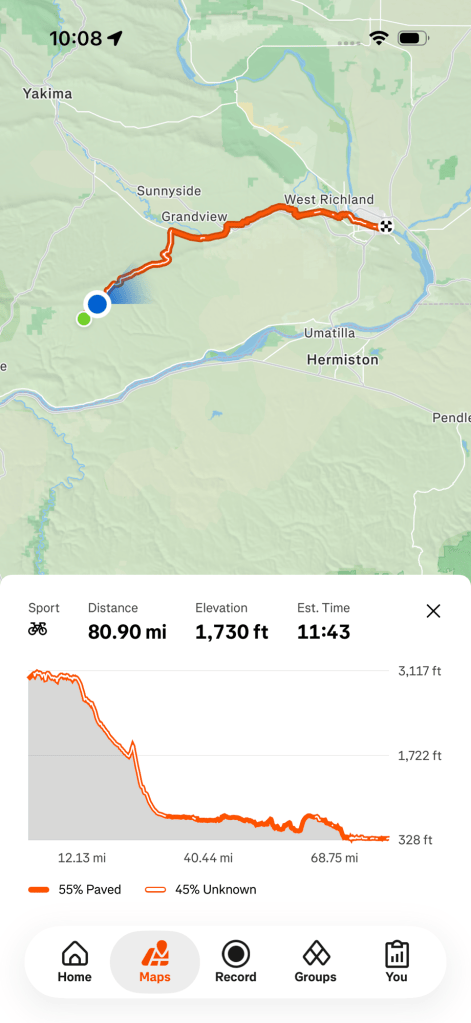Image resolution: width=471 pixels, height=1023 pixels.
Task: Select the Maps tab
Action: click(x=155, y=962)
